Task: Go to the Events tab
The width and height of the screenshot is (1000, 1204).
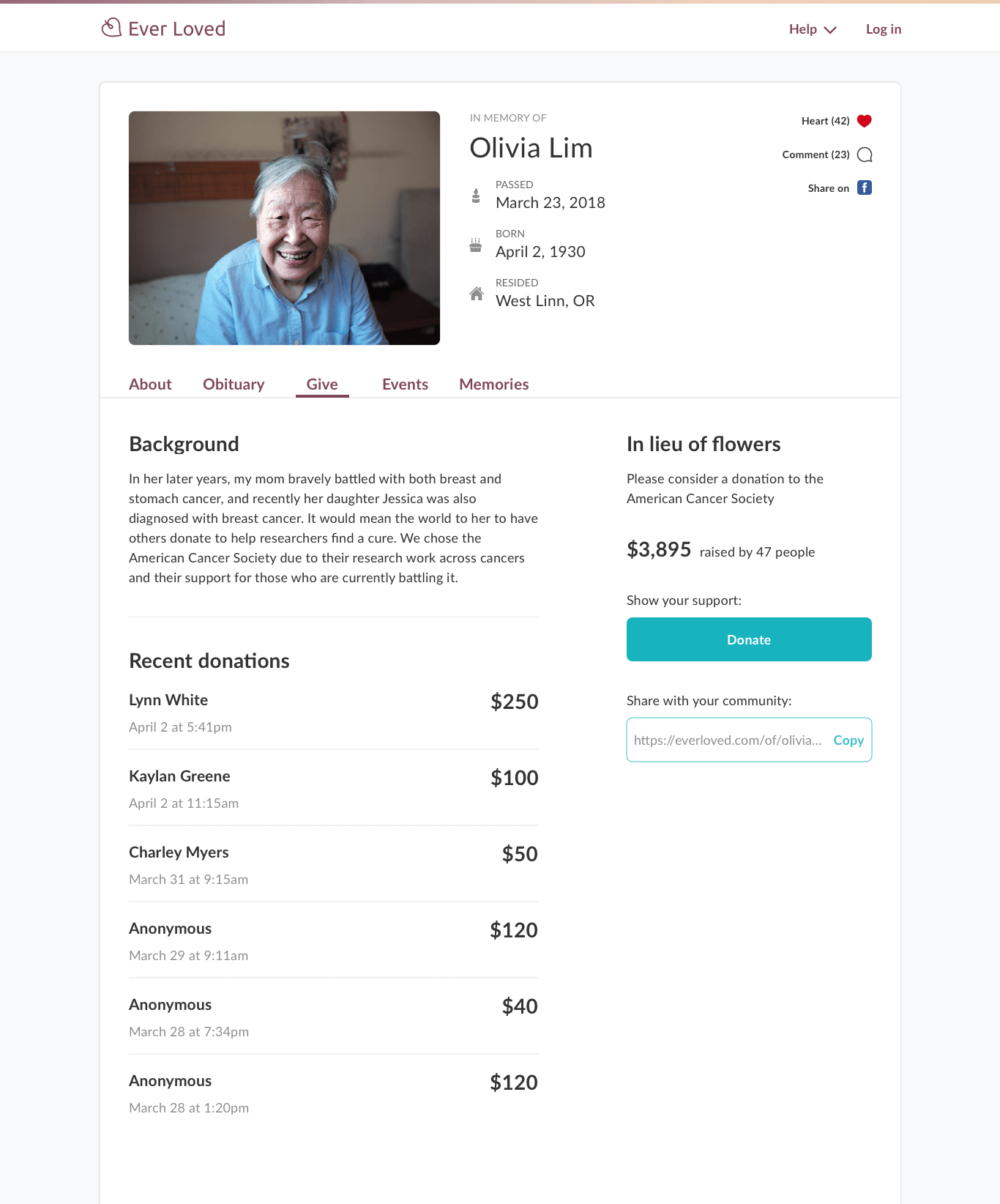Action: 405,384
